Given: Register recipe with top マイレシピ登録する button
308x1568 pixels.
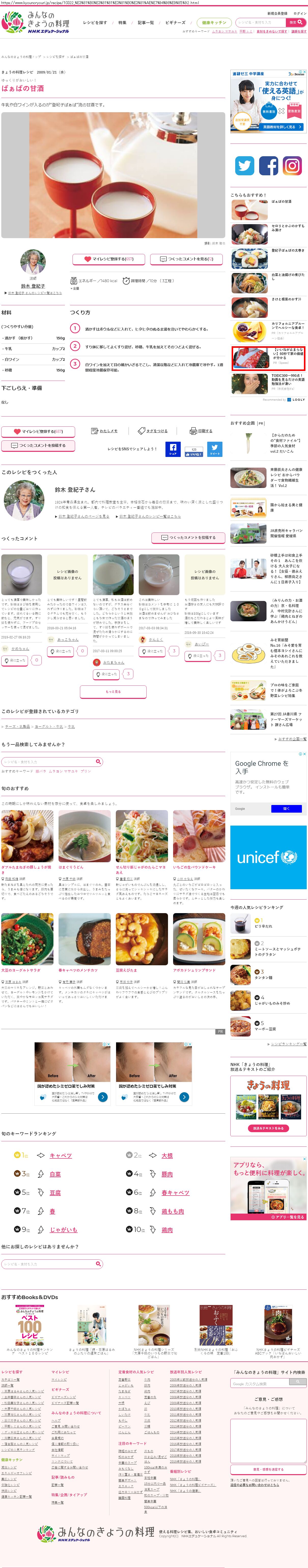Looking at the screenshot, I should [x=108, y=259].
